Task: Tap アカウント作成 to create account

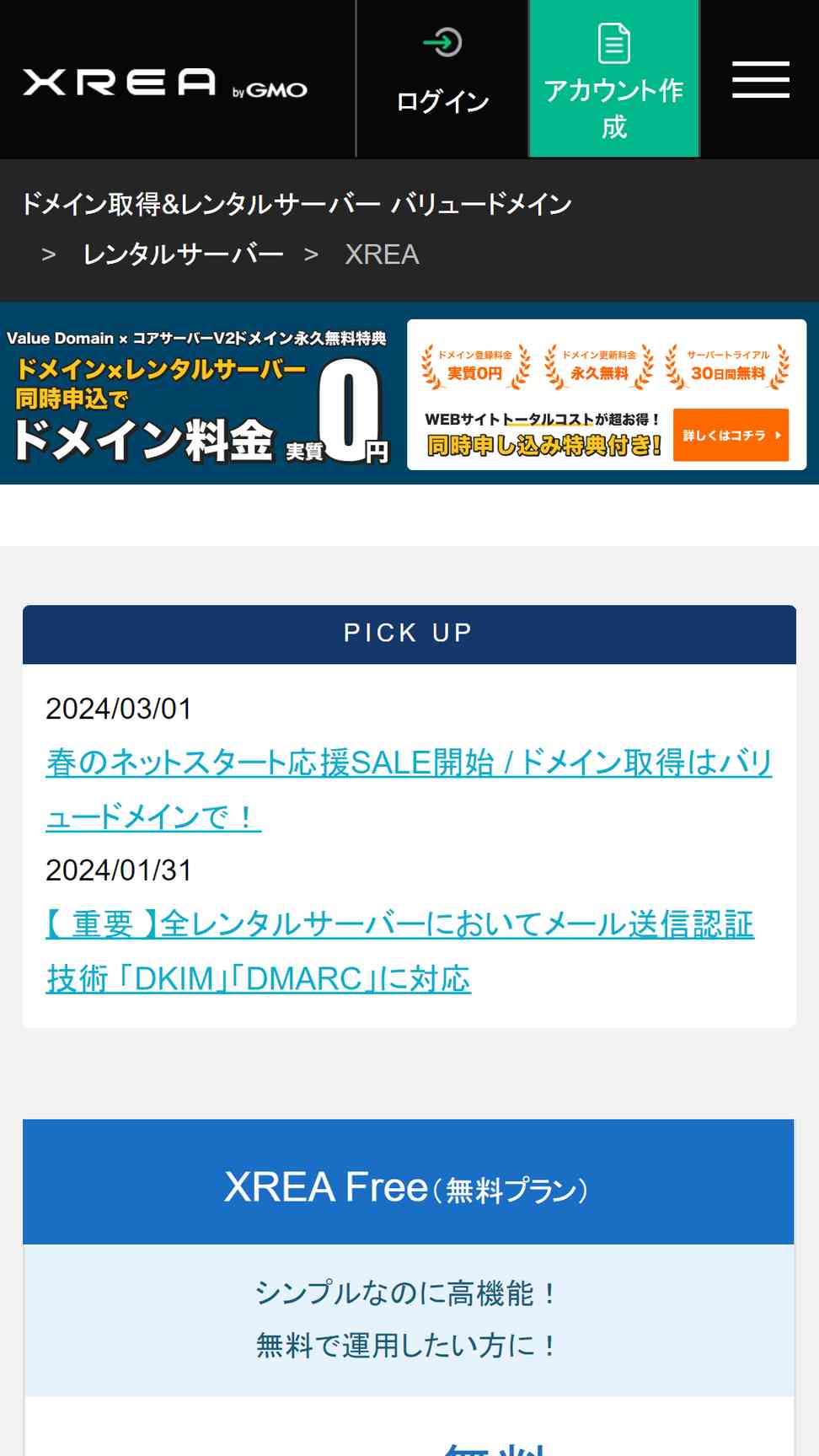Action: pyautogui.click(x=614, y=78)
